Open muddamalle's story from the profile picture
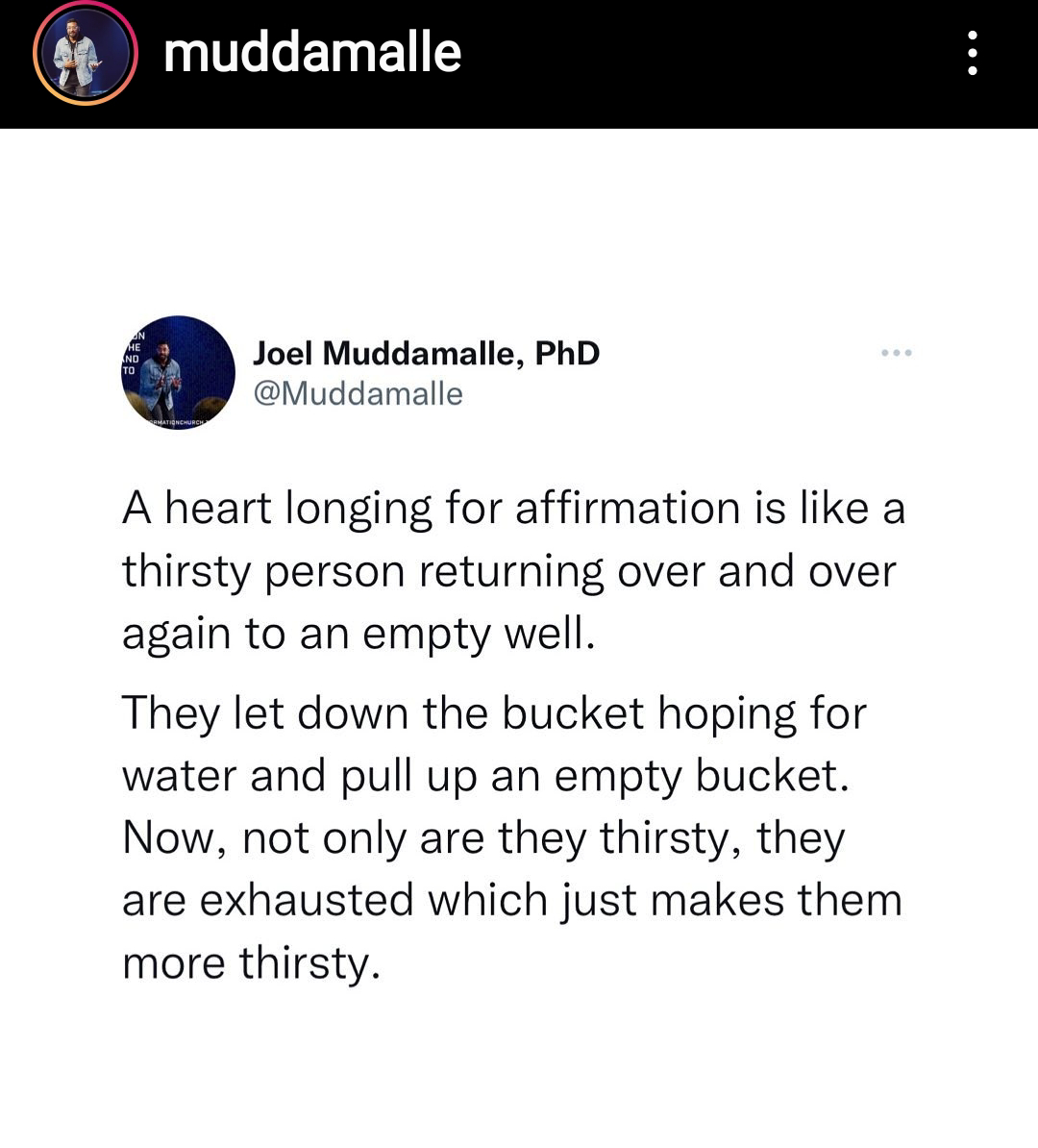The height and width of the screenshot is (1148, 1038). (x=84, y=53)
